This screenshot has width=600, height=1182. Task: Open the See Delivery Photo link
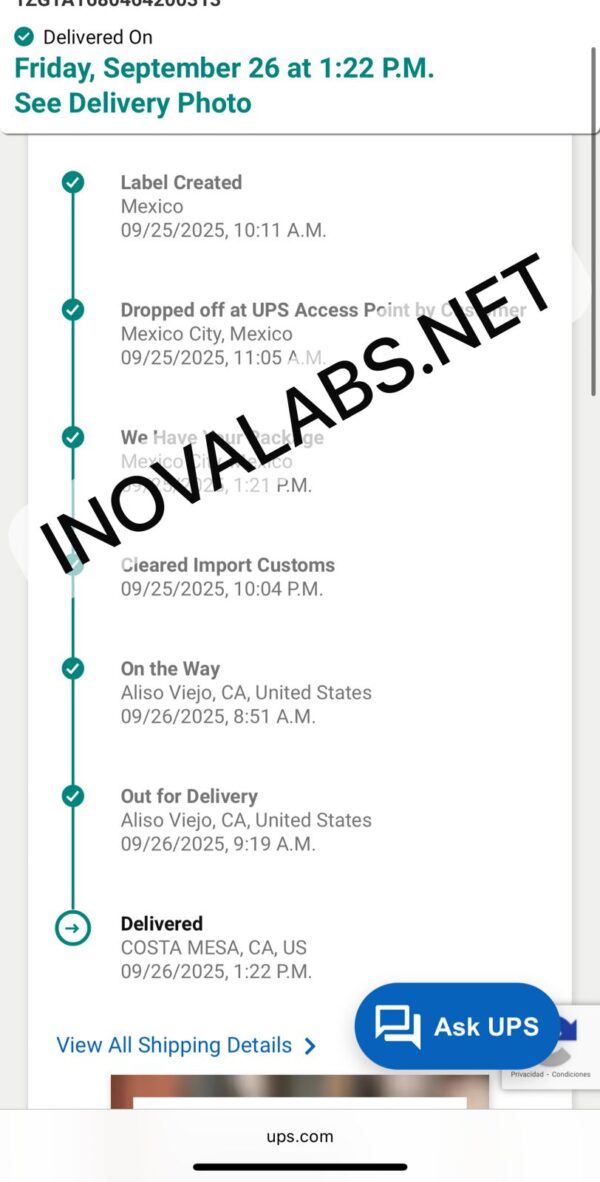tap(133, 103)
